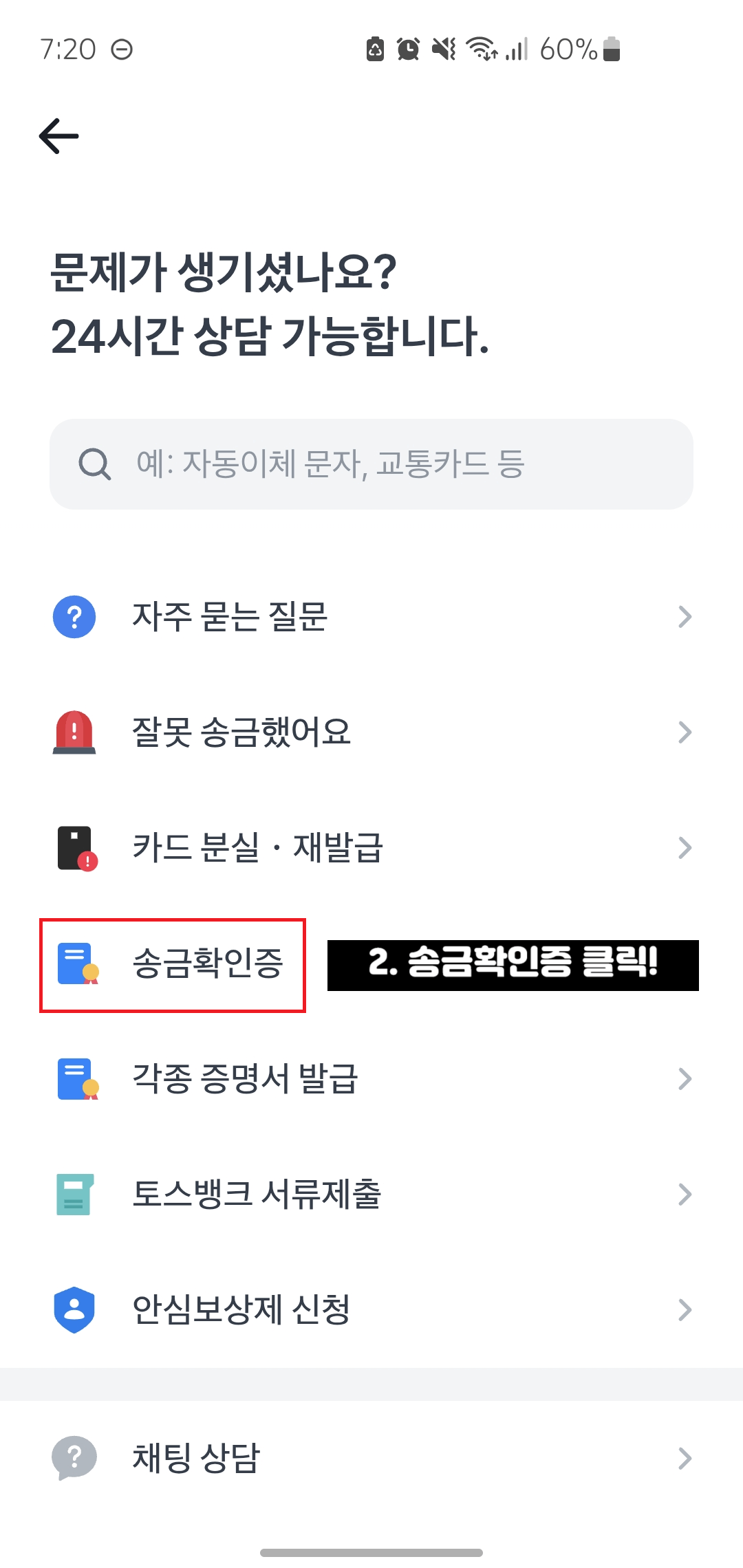Image resolution: width=743 pixels, height=1568 pixels.
Task: Tap the search input field
Action: point(371,465)
